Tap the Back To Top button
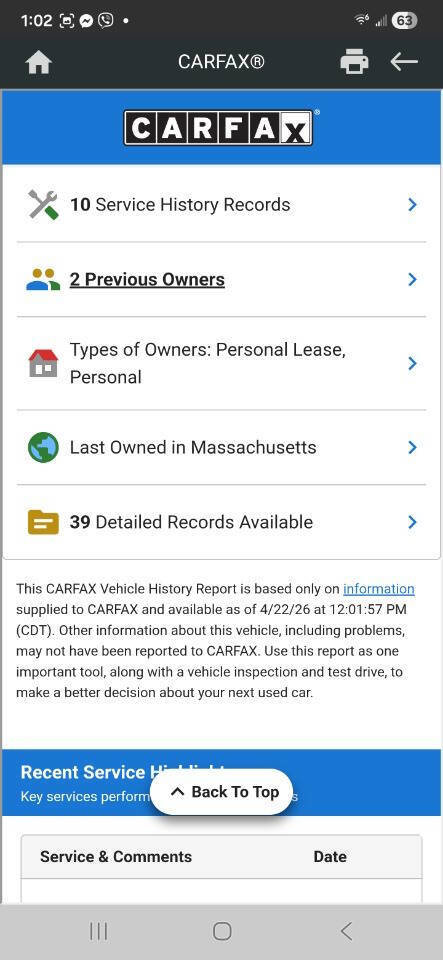 tap(222, 792)
